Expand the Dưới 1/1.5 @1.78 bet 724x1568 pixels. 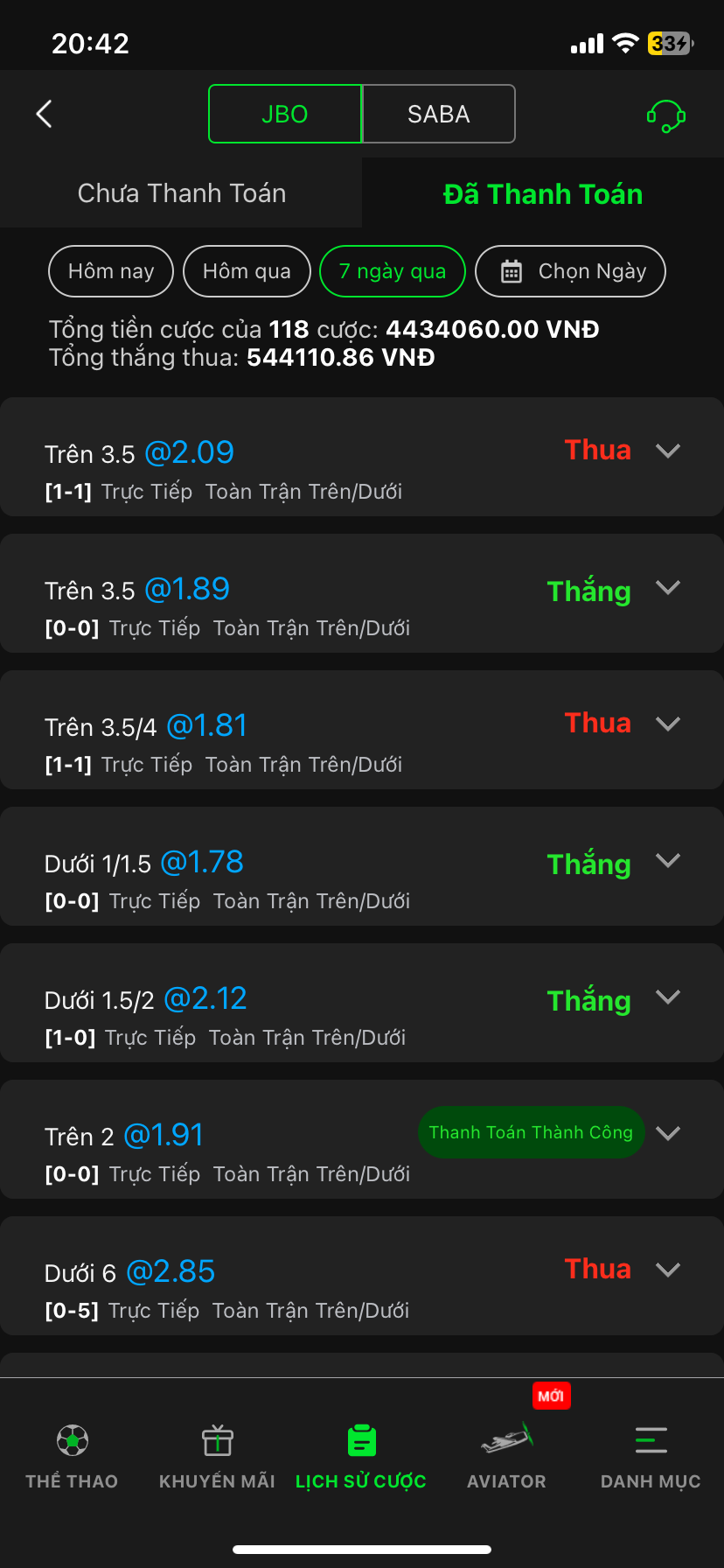pos(668,860)
